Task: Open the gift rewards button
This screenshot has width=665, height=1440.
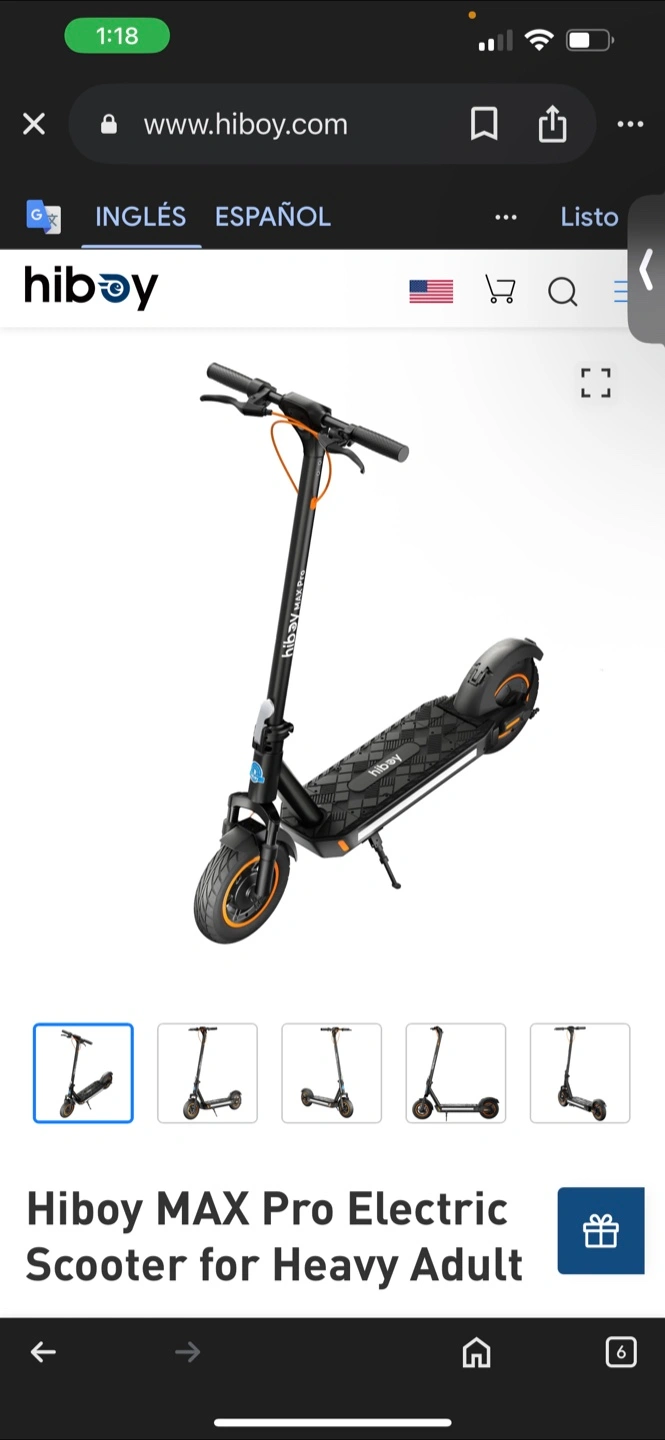Action: (601, 1231)
